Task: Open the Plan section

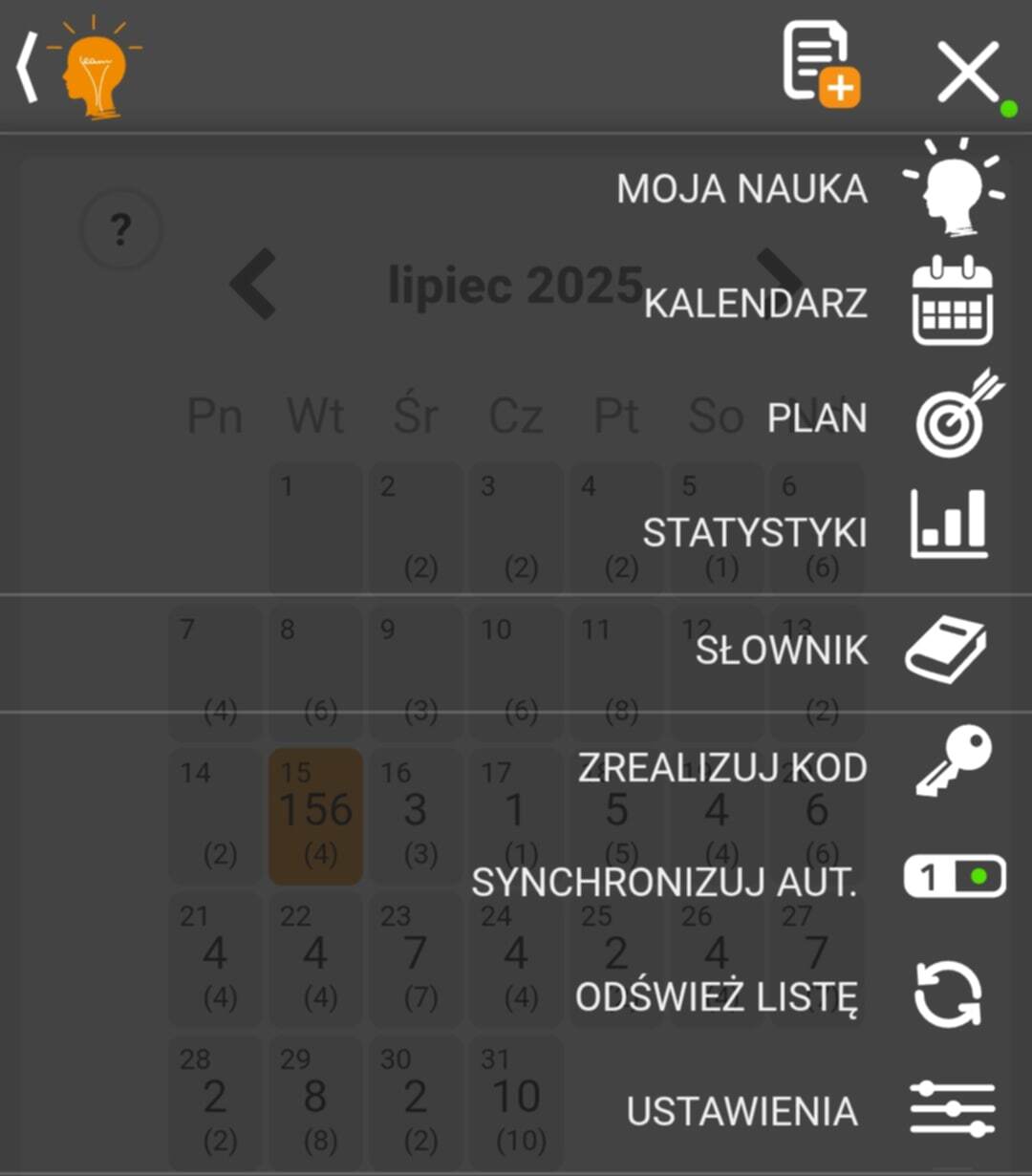Action: [x=817, y=418]
